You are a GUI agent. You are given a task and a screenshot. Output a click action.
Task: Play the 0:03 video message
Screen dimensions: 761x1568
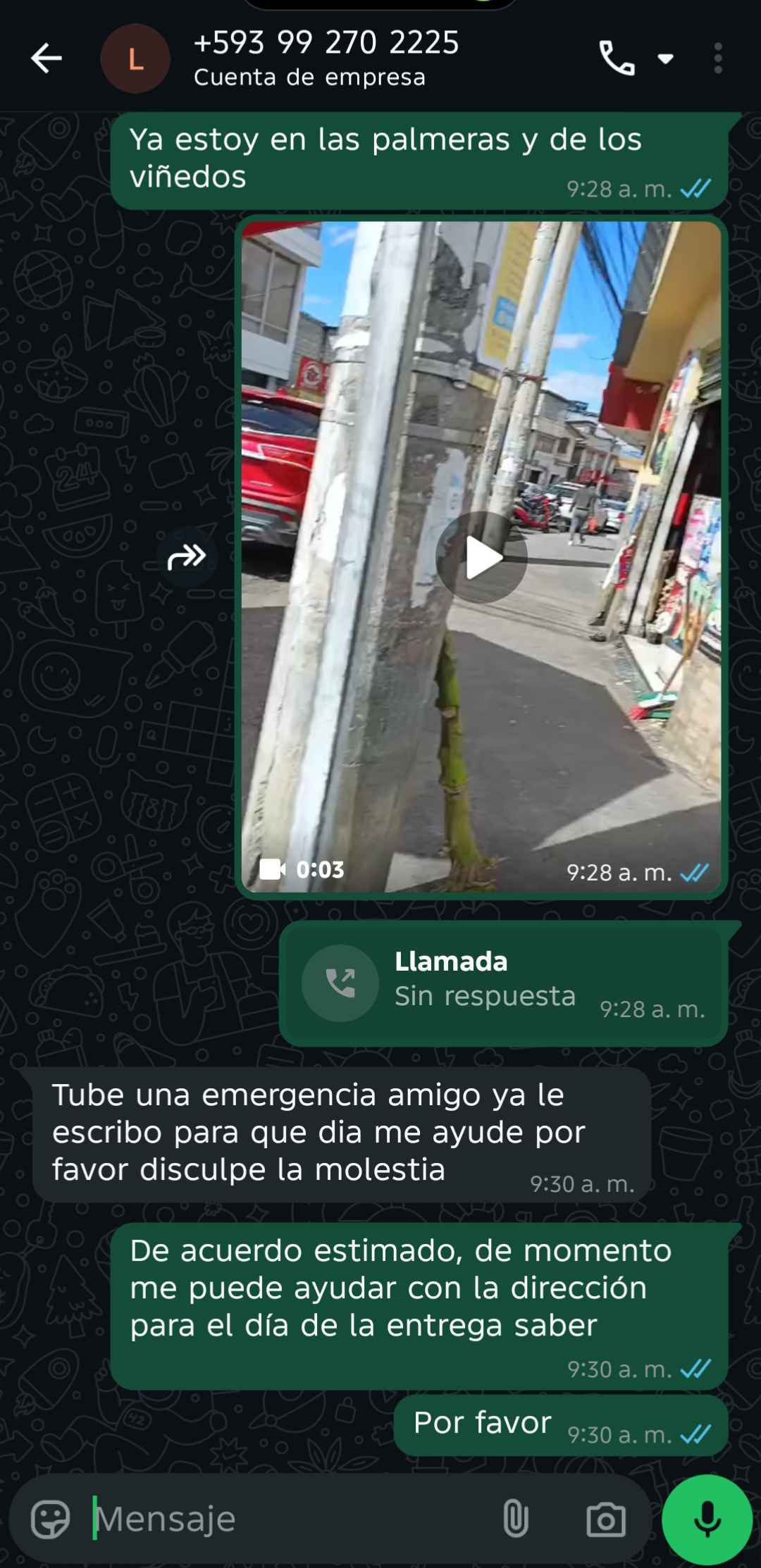point(482,557)
